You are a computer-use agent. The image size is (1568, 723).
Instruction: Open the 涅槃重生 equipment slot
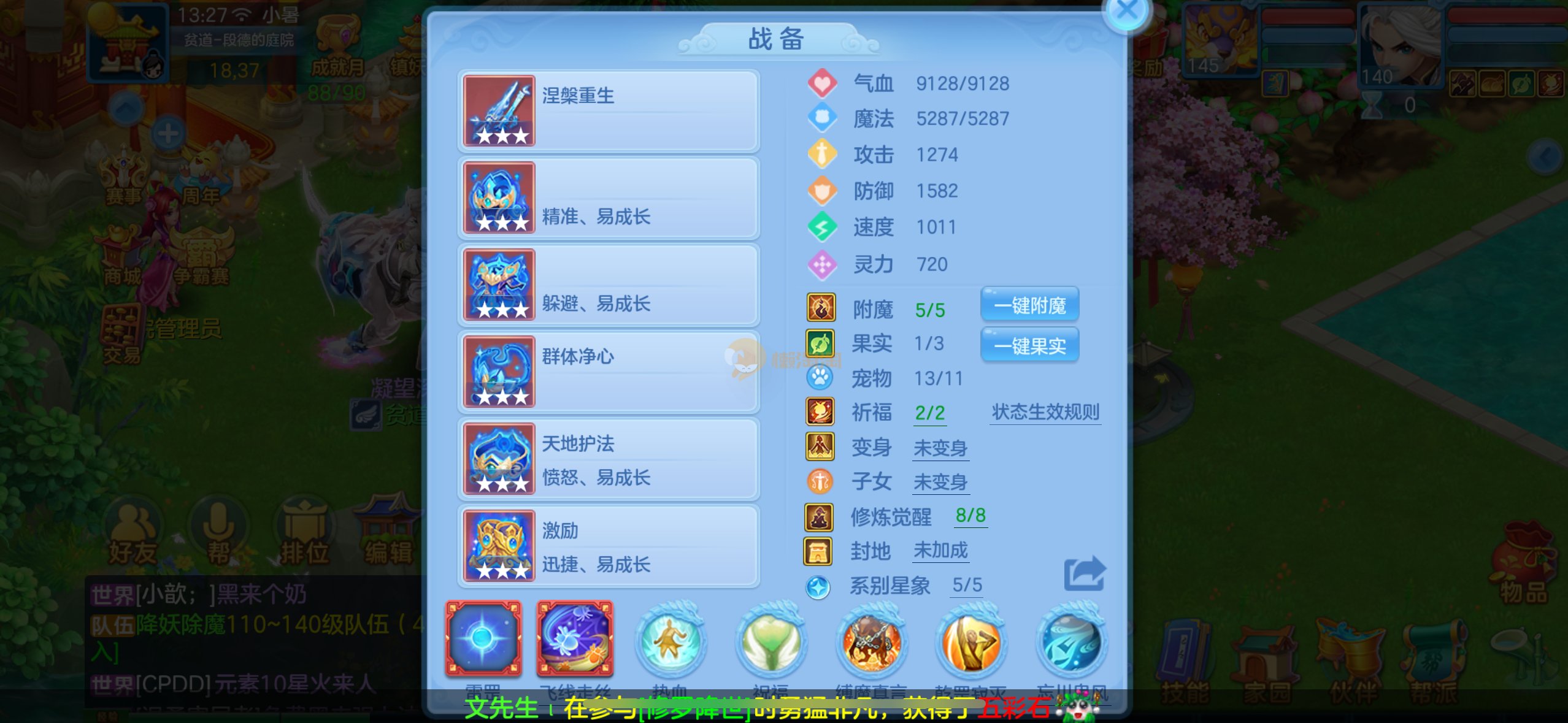tap(609, 111)
